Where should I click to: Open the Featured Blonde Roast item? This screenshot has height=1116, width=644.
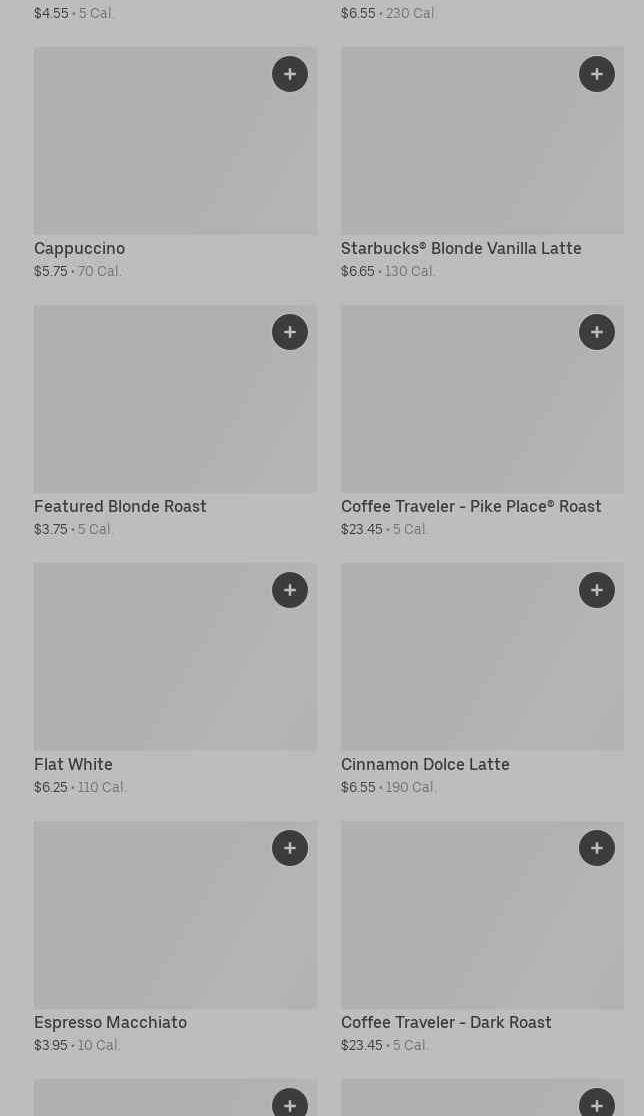150,410
